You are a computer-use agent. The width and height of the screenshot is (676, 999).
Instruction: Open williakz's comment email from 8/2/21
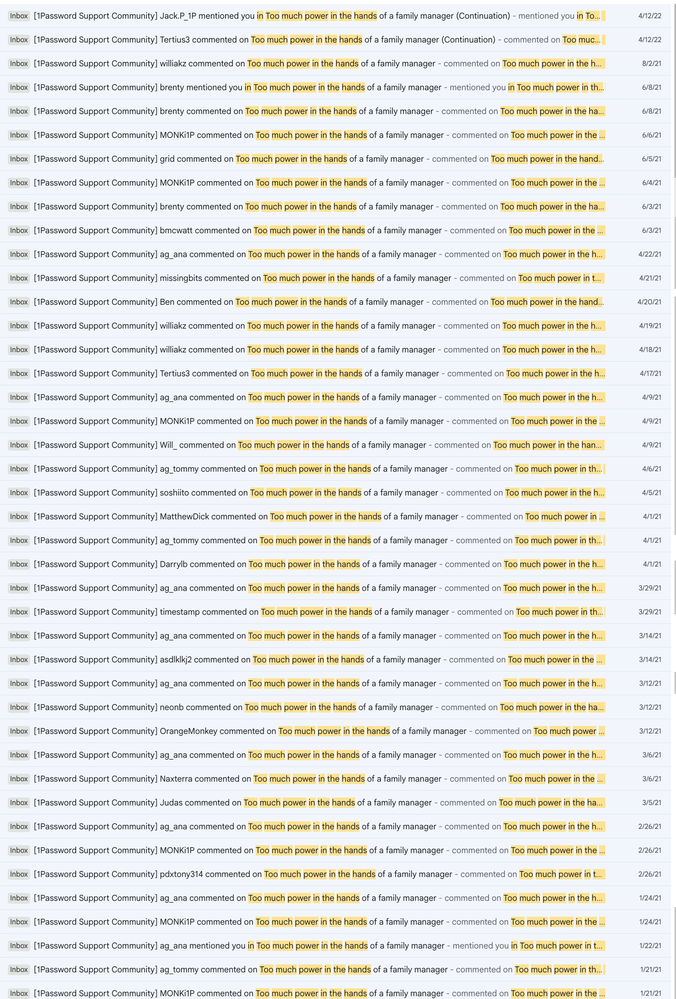click(320, 64)
